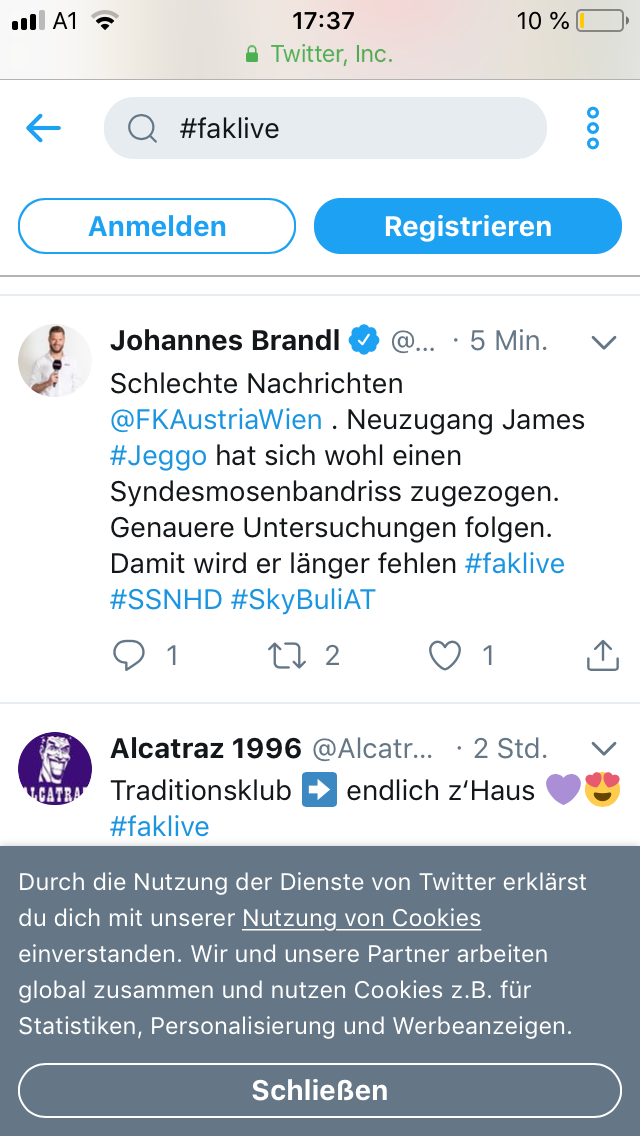Screen dimensions: 640x1136
Task: Go back with the blue arrow
Action: 43,128
